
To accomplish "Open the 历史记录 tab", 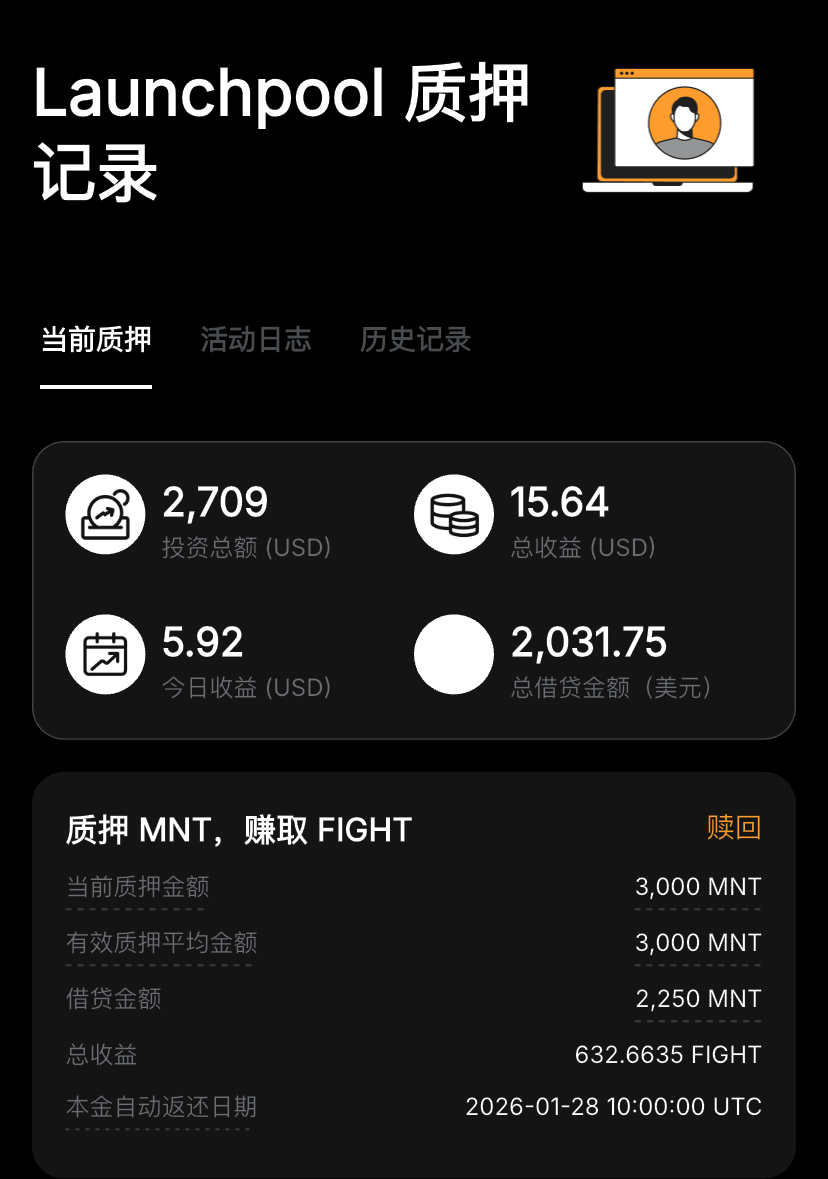I will (x=415, y=340).
